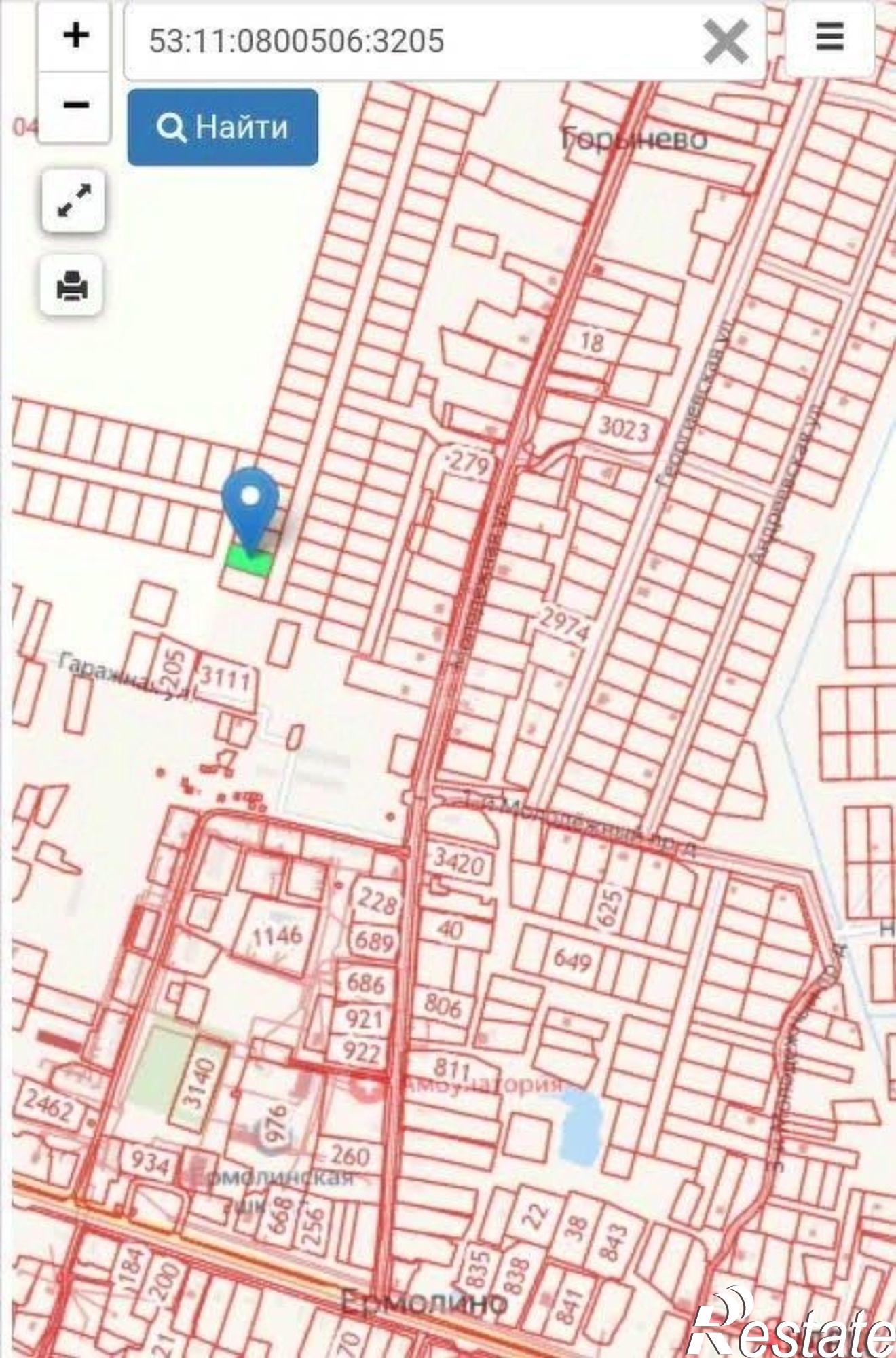Screen dimensions: 896x1358
Task: Clear the cadastral number search
Action: point(726,41)
